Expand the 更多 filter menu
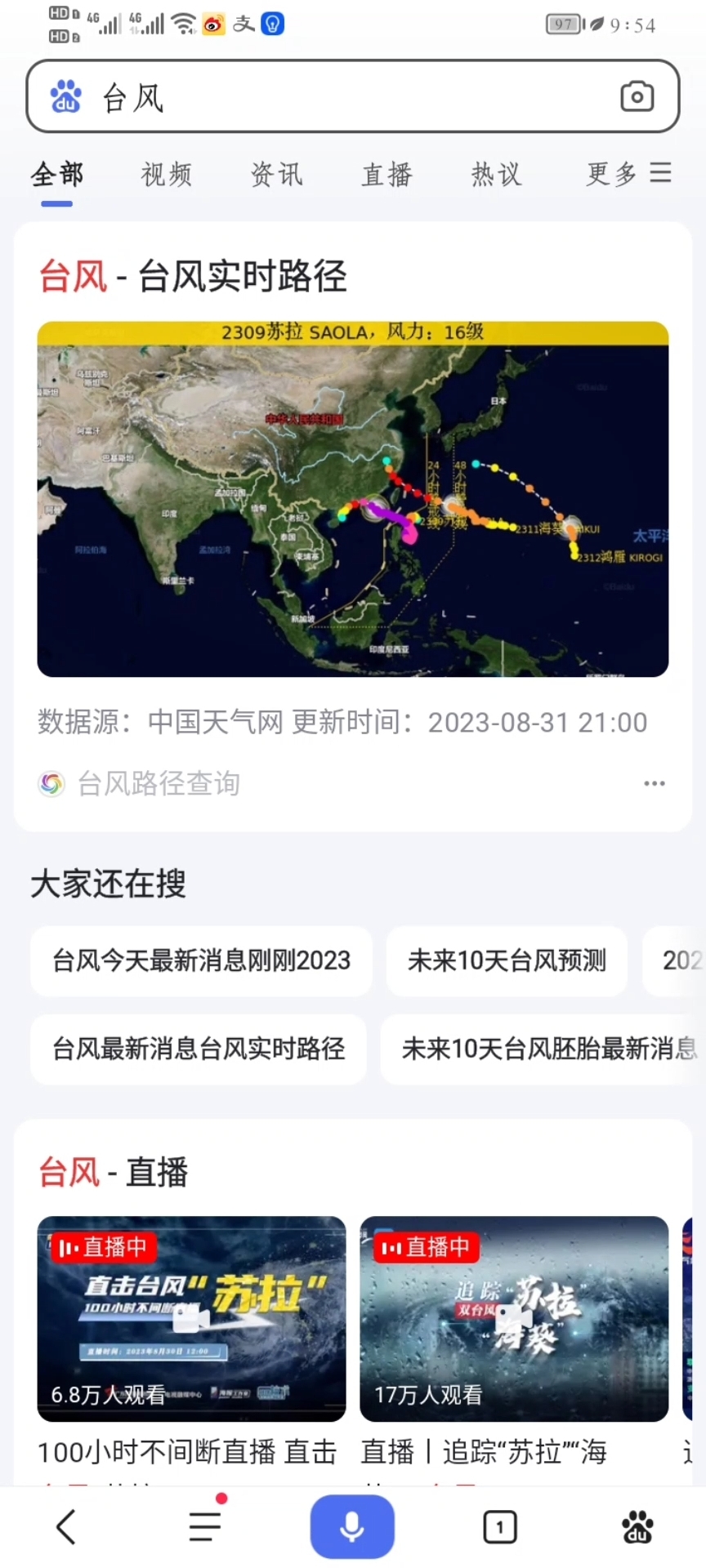This screenshot has width=706, height=1568. click(628, 174)
